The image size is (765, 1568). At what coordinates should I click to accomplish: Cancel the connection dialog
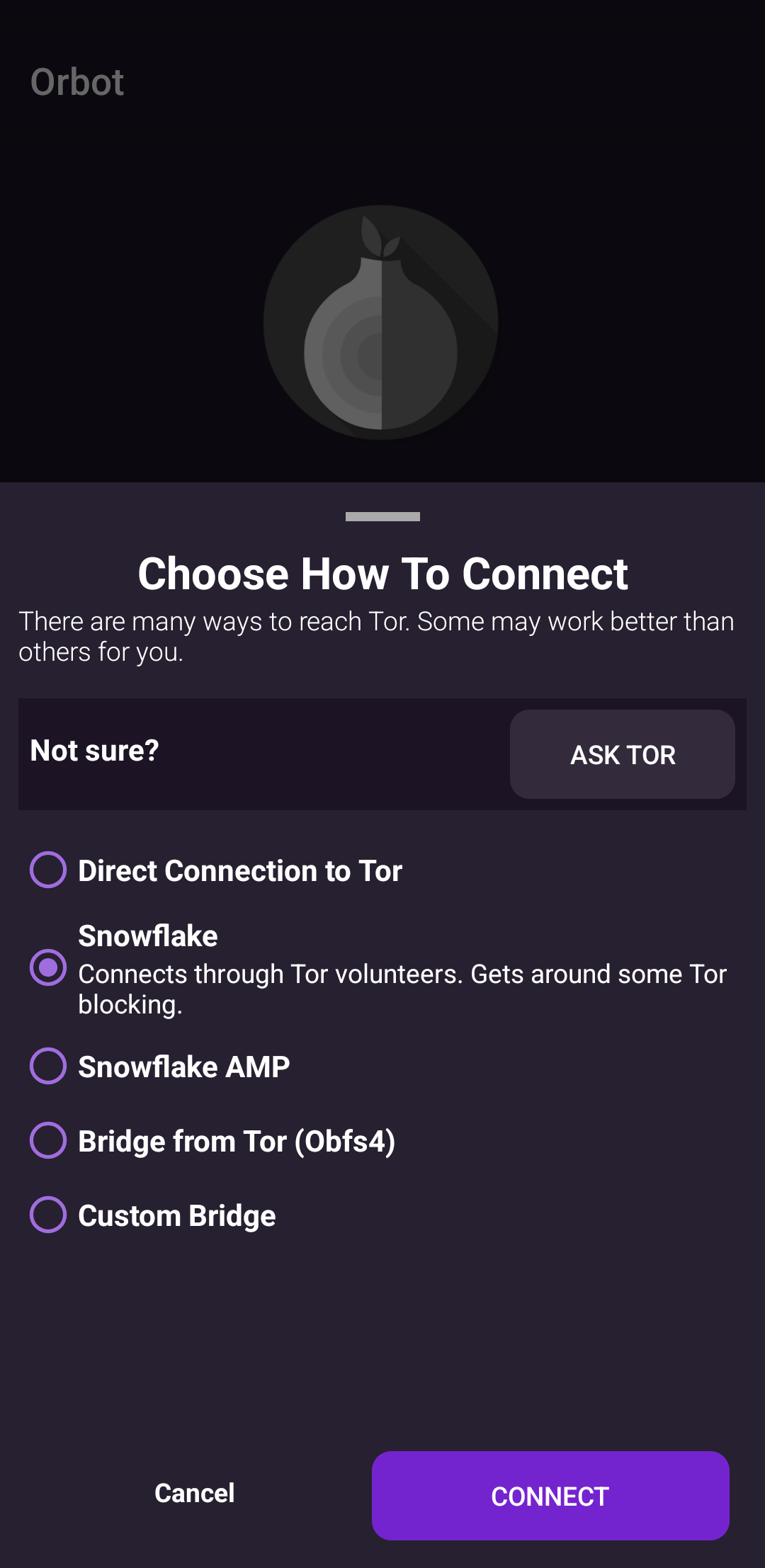click(195, 1493)
